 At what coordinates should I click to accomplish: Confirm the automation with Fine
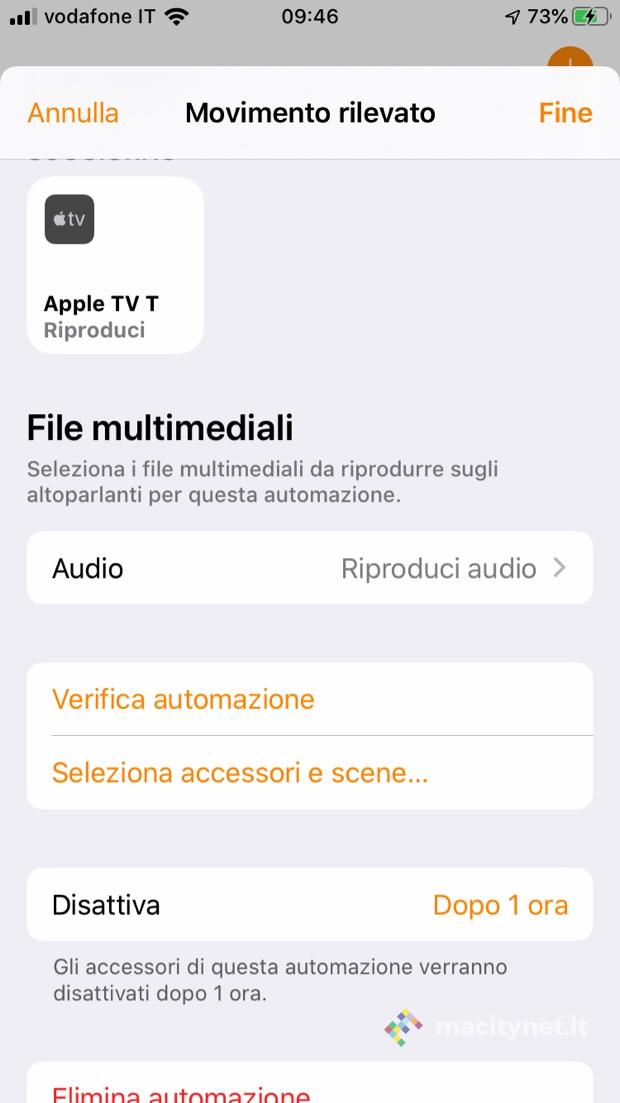(x=565, y=113)
